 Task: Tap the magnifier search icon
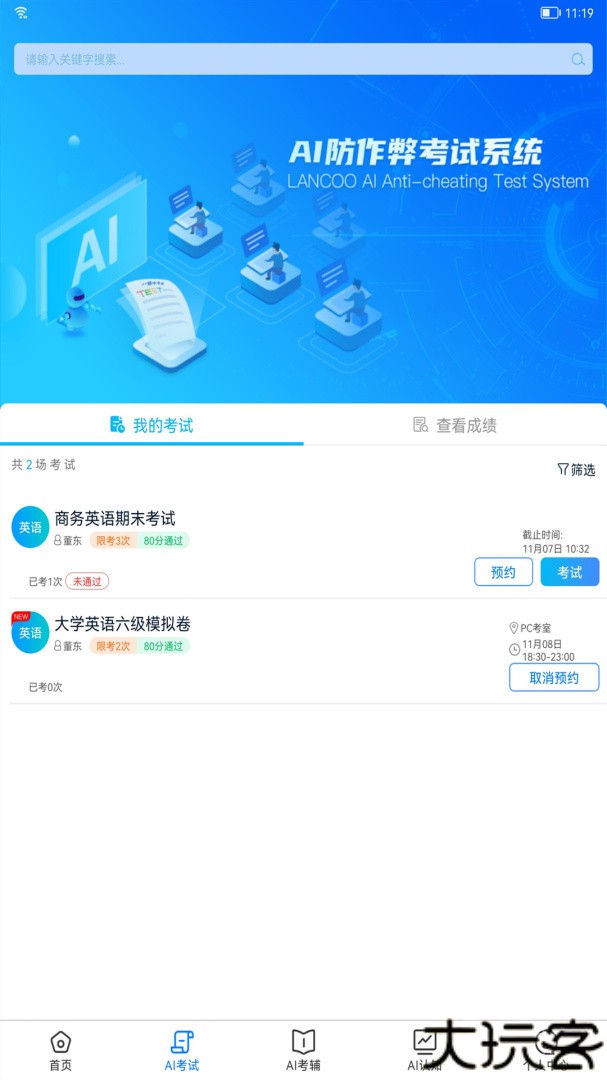pyautogui.click(x=578, y=59)
